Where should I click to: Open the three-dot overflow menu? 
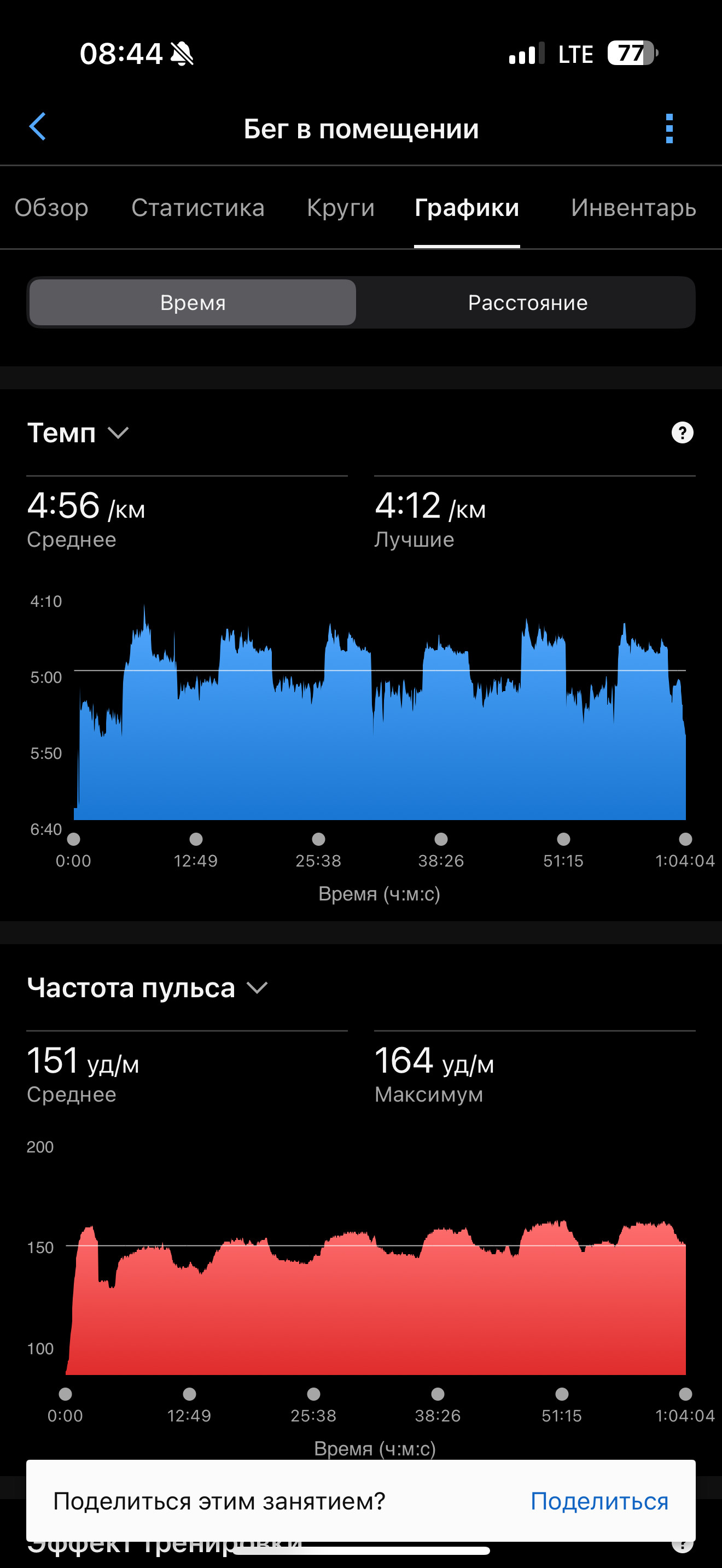click(x=669, y=128)
